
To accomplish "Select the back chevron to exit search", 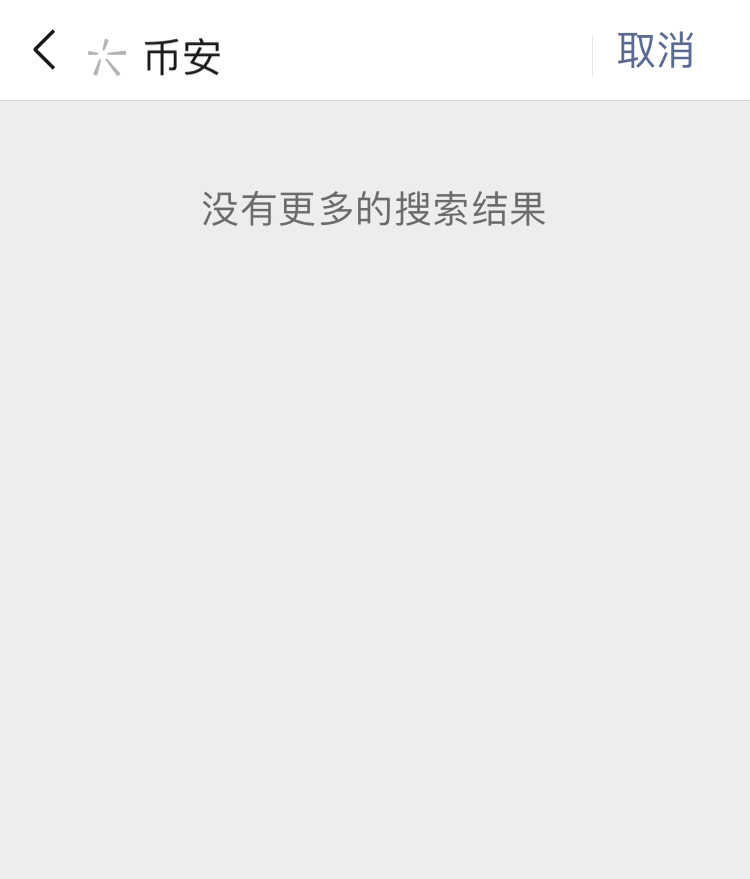I will [44, 50].
